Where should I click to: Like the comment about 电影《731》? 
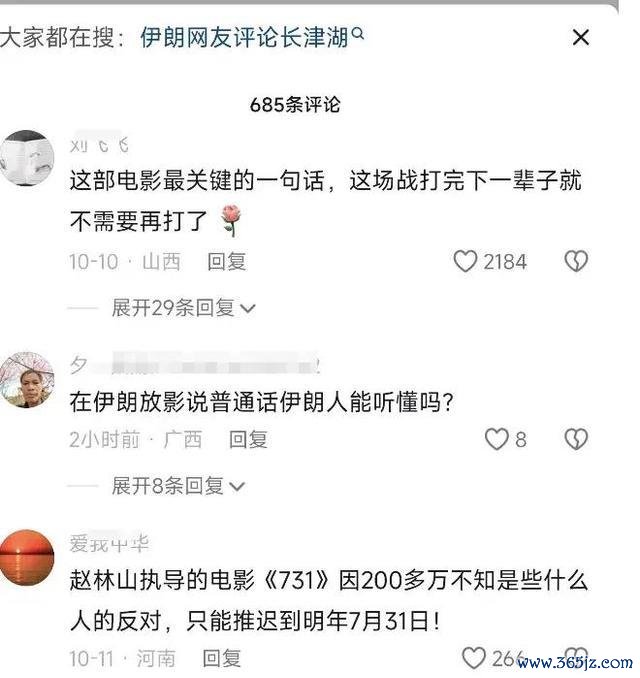(474, 658)
